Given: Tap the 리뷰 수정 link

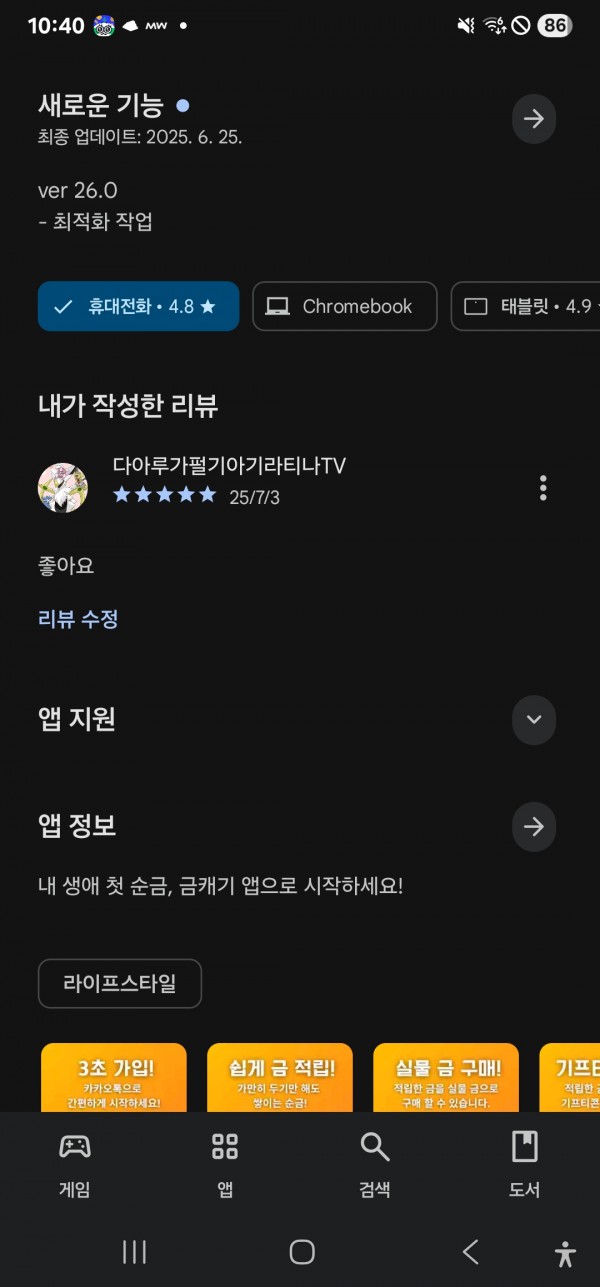Looking at the screenshot, I should pyautogui.click(x=78, y=619).
